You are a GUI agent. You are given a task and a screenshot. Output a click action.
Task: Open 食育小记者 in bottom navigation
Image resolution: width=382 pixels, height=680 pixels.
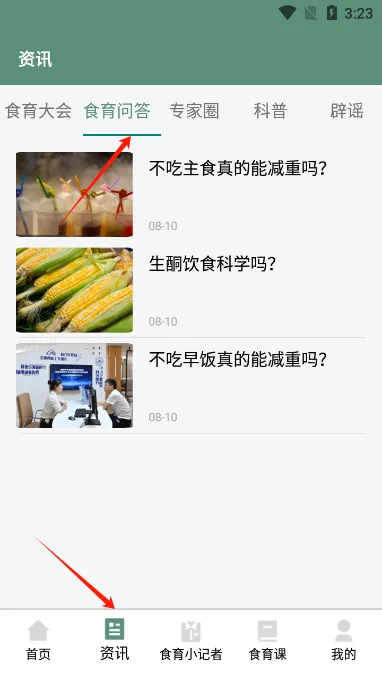(191, 640)
